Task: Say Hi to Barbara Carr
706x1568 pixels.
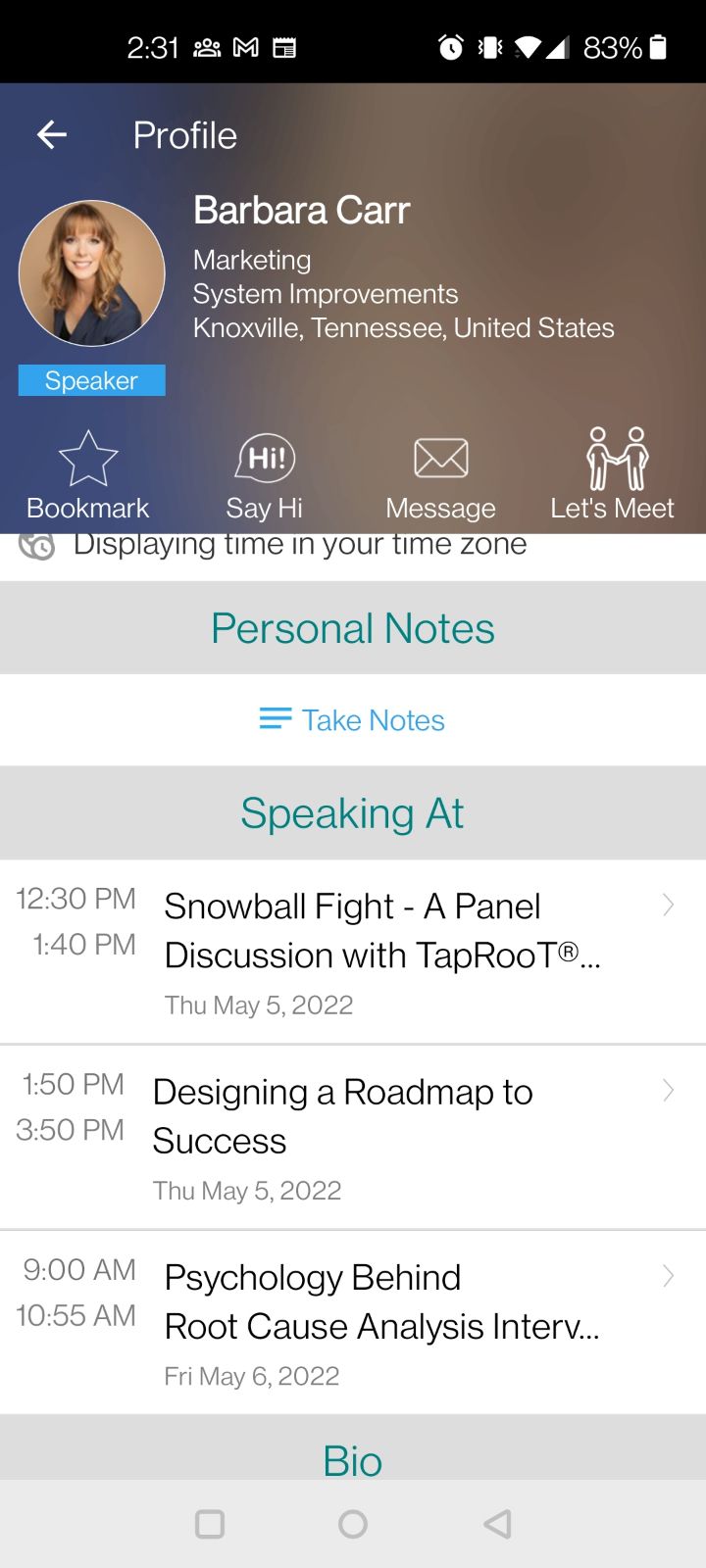Action: (x=265, y=476)
